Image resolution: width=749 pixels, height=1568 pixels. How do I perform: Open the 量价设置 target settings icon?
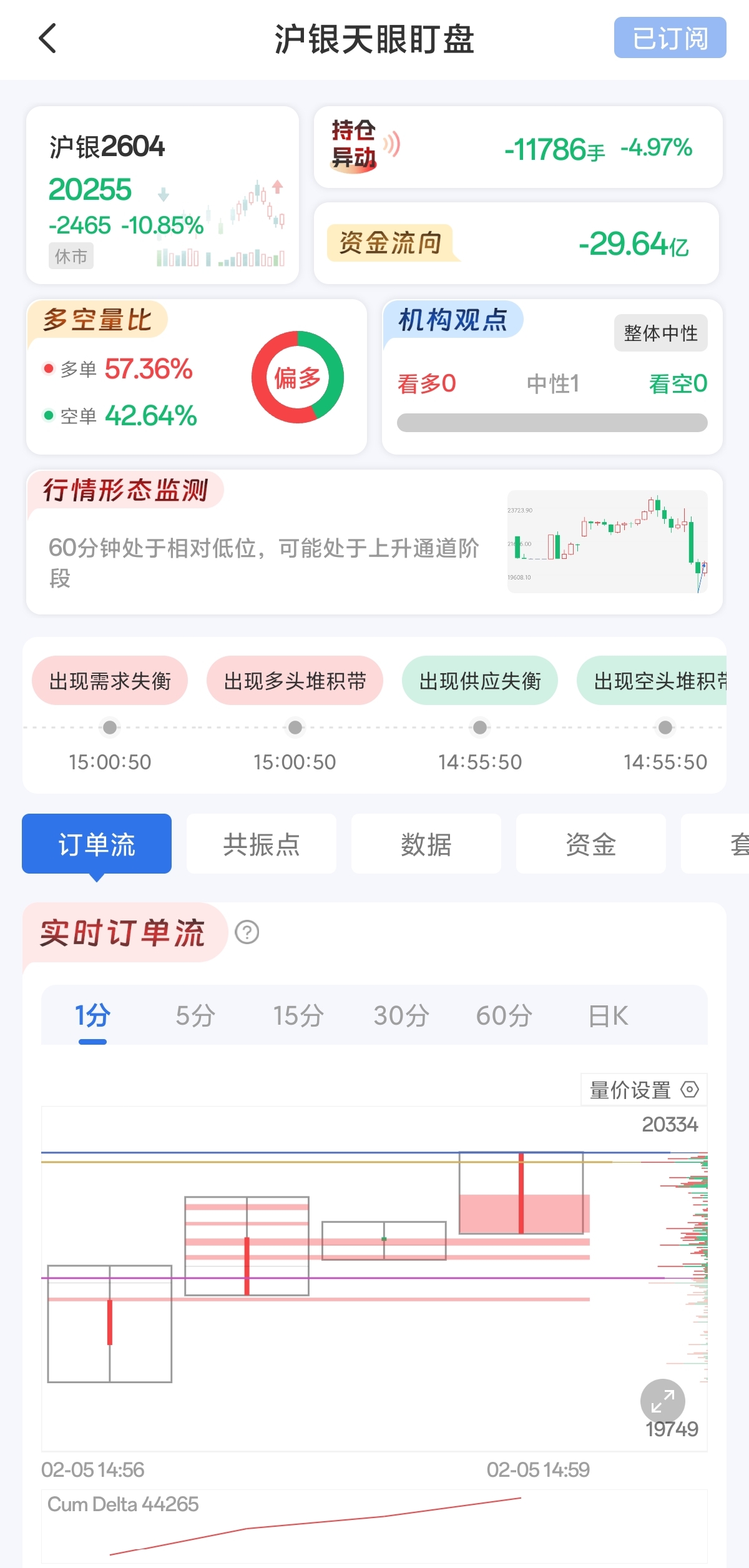tap(690, 1090)
